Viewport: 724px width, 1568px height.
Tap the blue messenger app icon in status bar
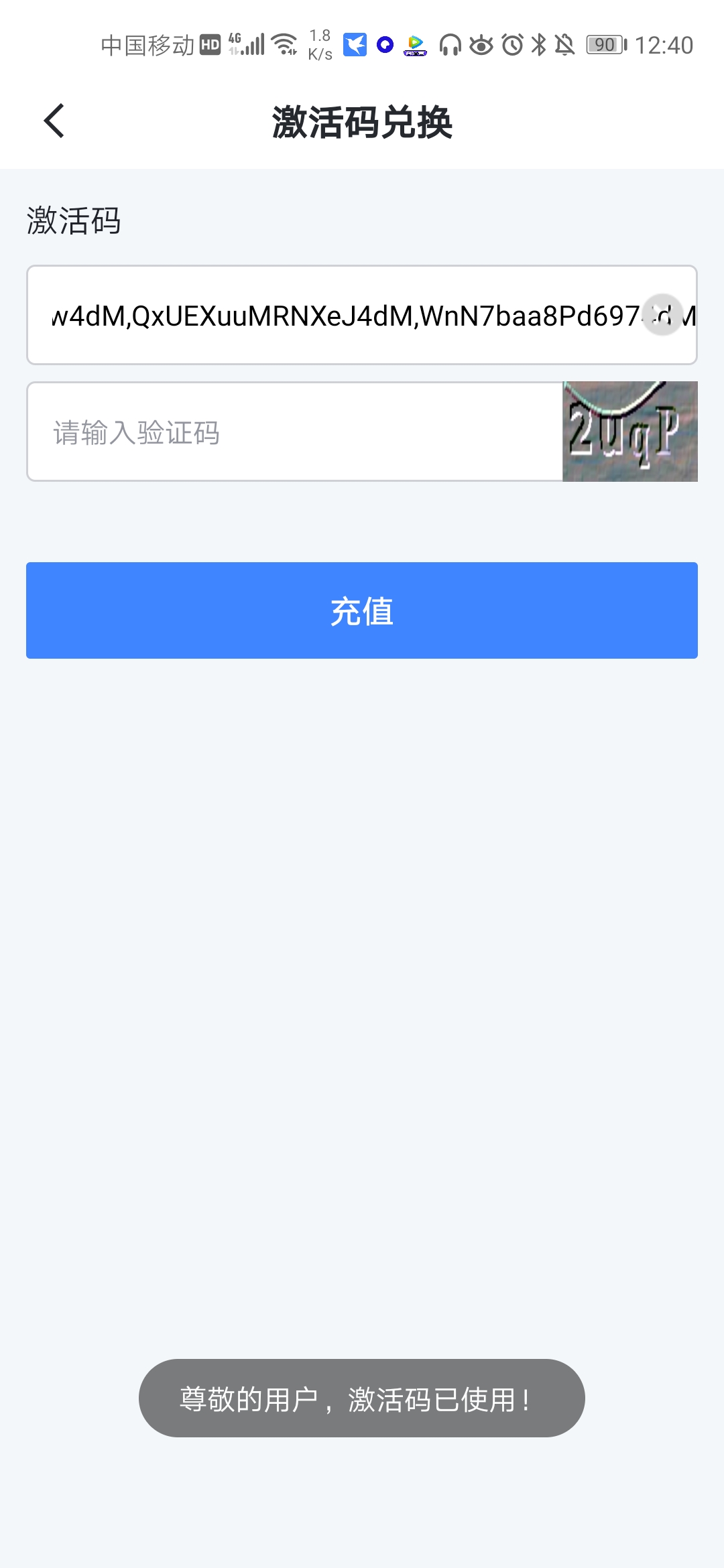356,44
